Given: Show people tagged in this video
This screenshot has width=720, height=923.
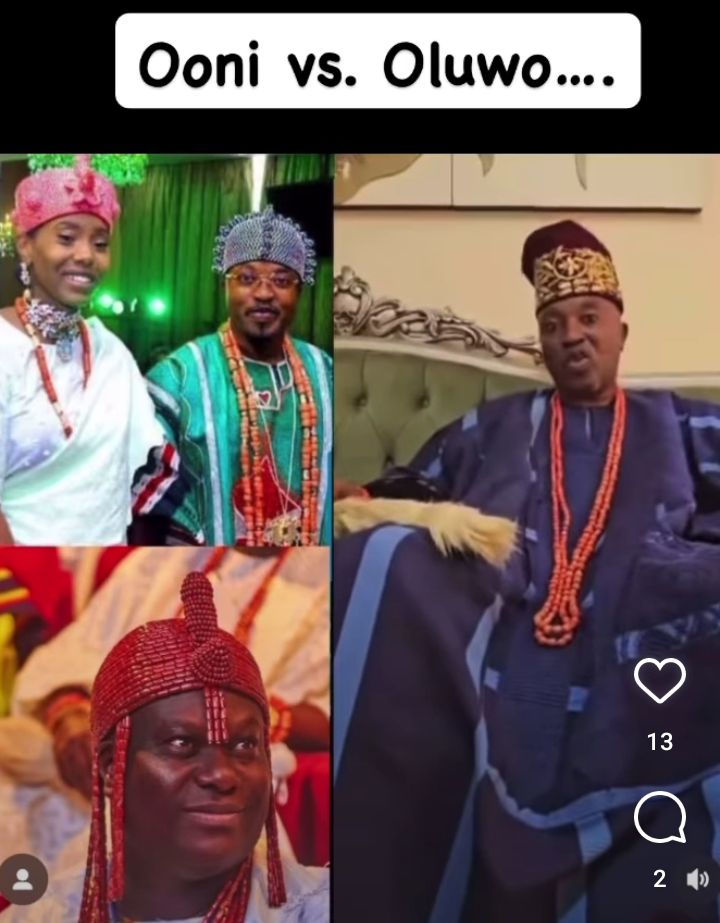Looking at the screenshot, I should (x=23, y=879).
